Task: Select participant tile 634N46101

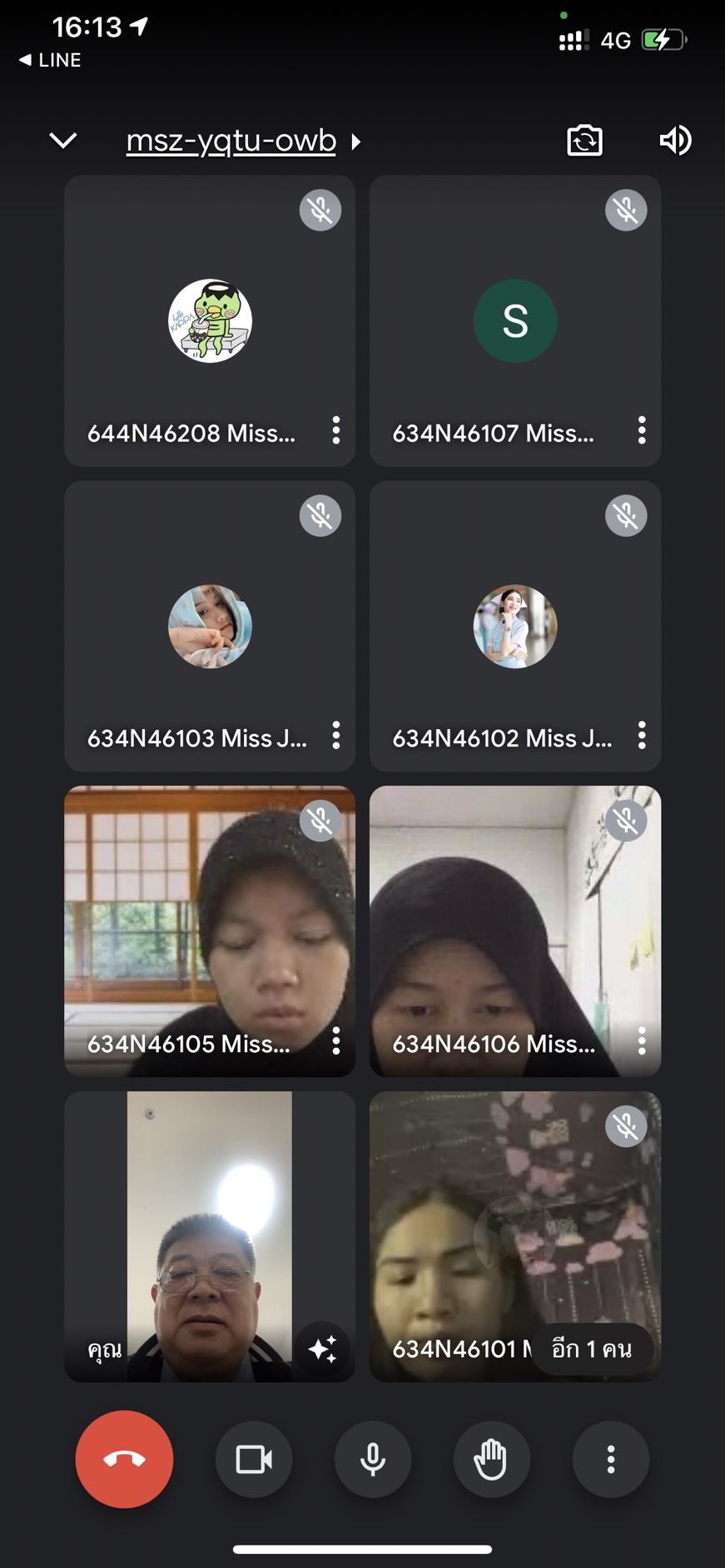Action: pos(466,1232)
